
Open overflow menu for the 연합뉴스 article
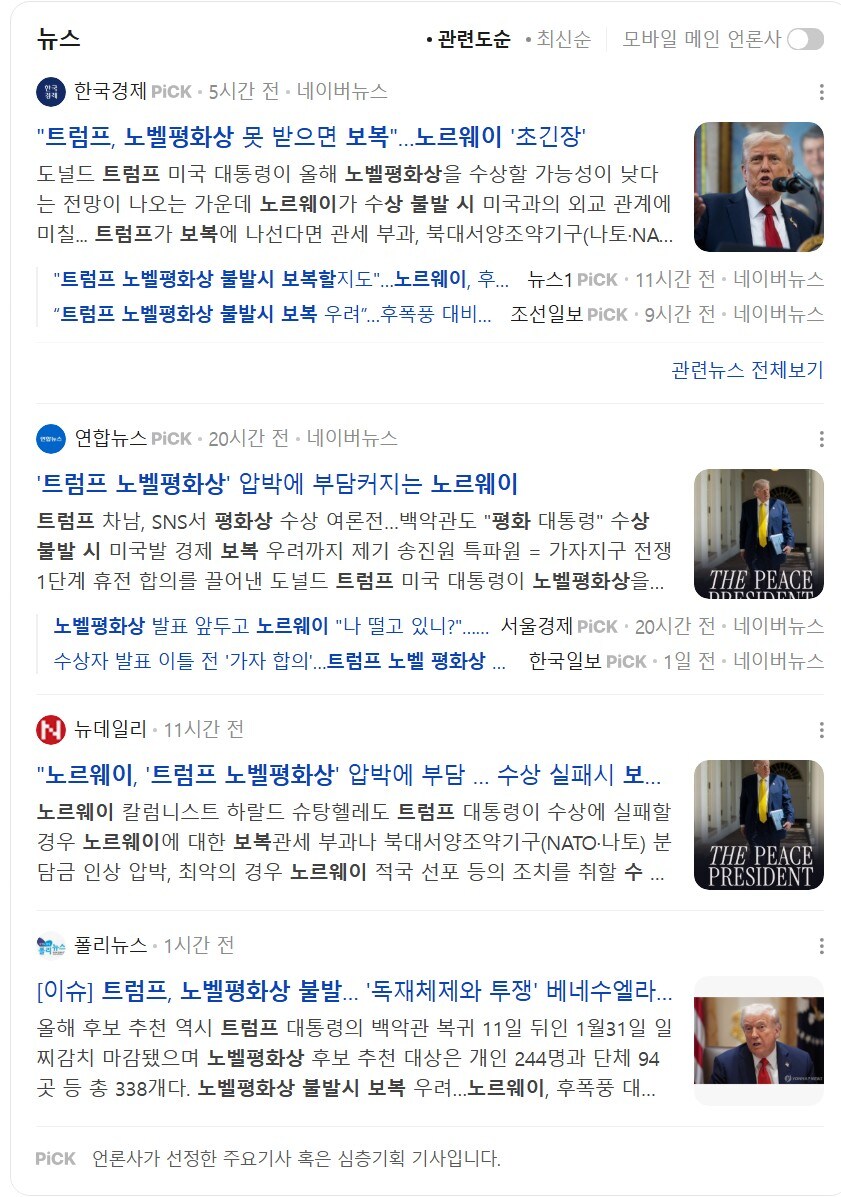tap(821, 439)
